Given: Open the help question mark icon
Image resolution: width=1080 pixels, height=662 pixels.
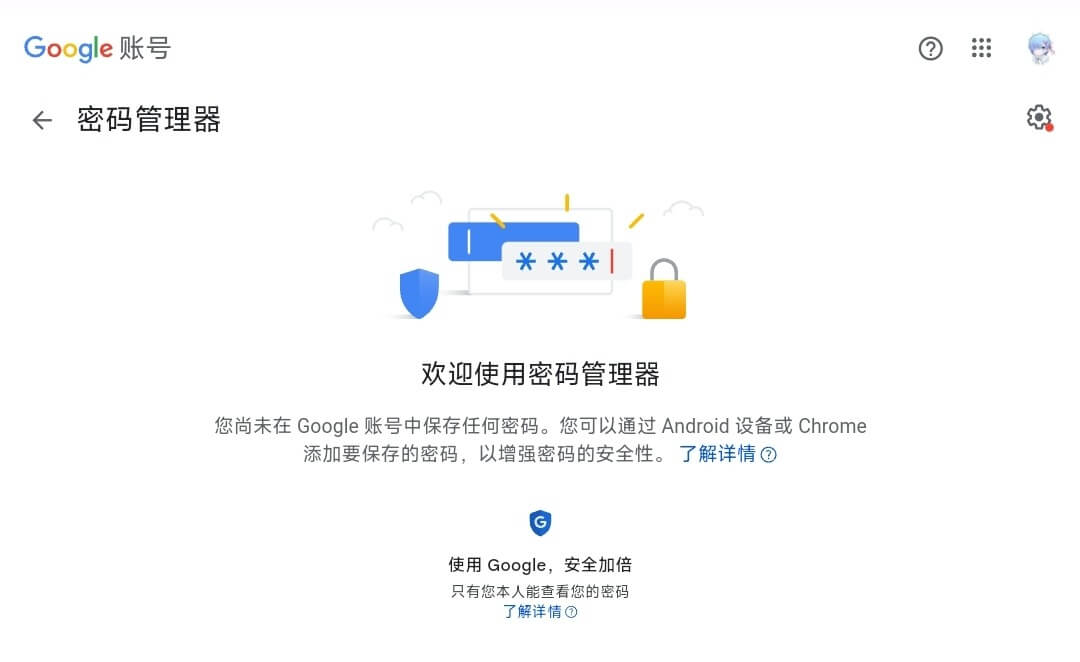Looking at the screenshot, I should click(x=930, y=48).
